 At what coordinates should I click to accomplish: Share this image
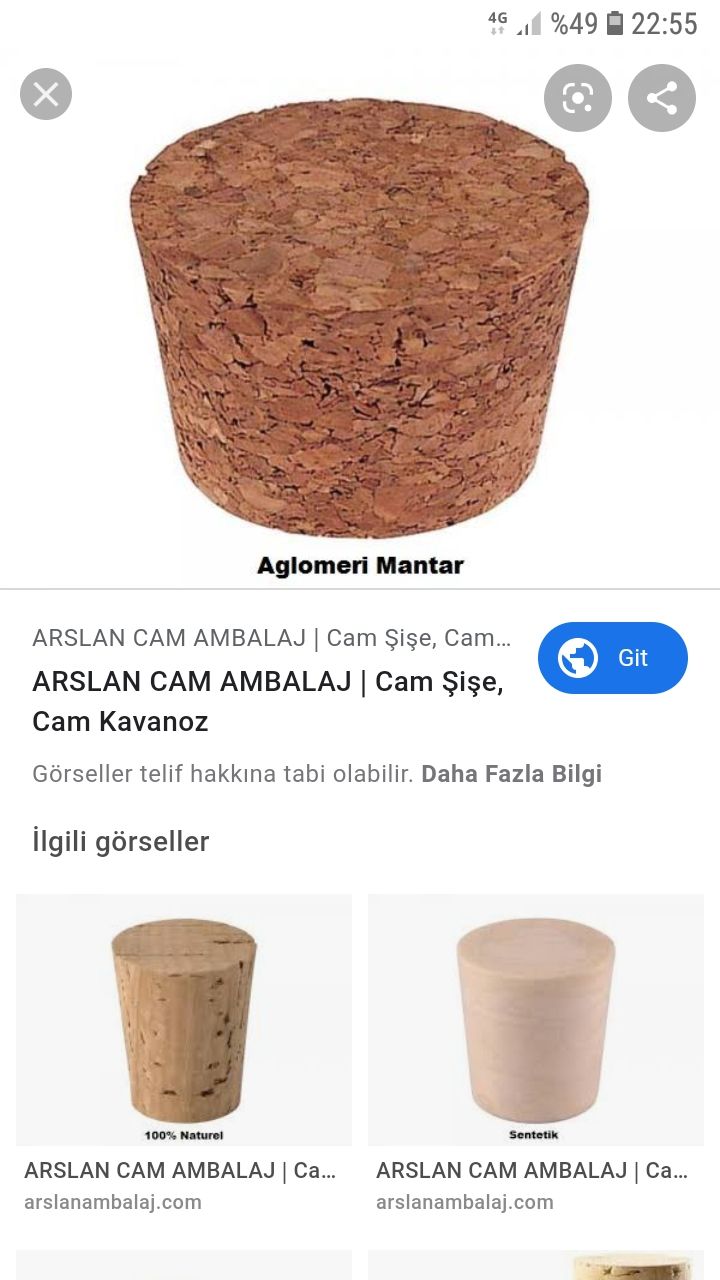pyautogui.click(x=662, y=98)
